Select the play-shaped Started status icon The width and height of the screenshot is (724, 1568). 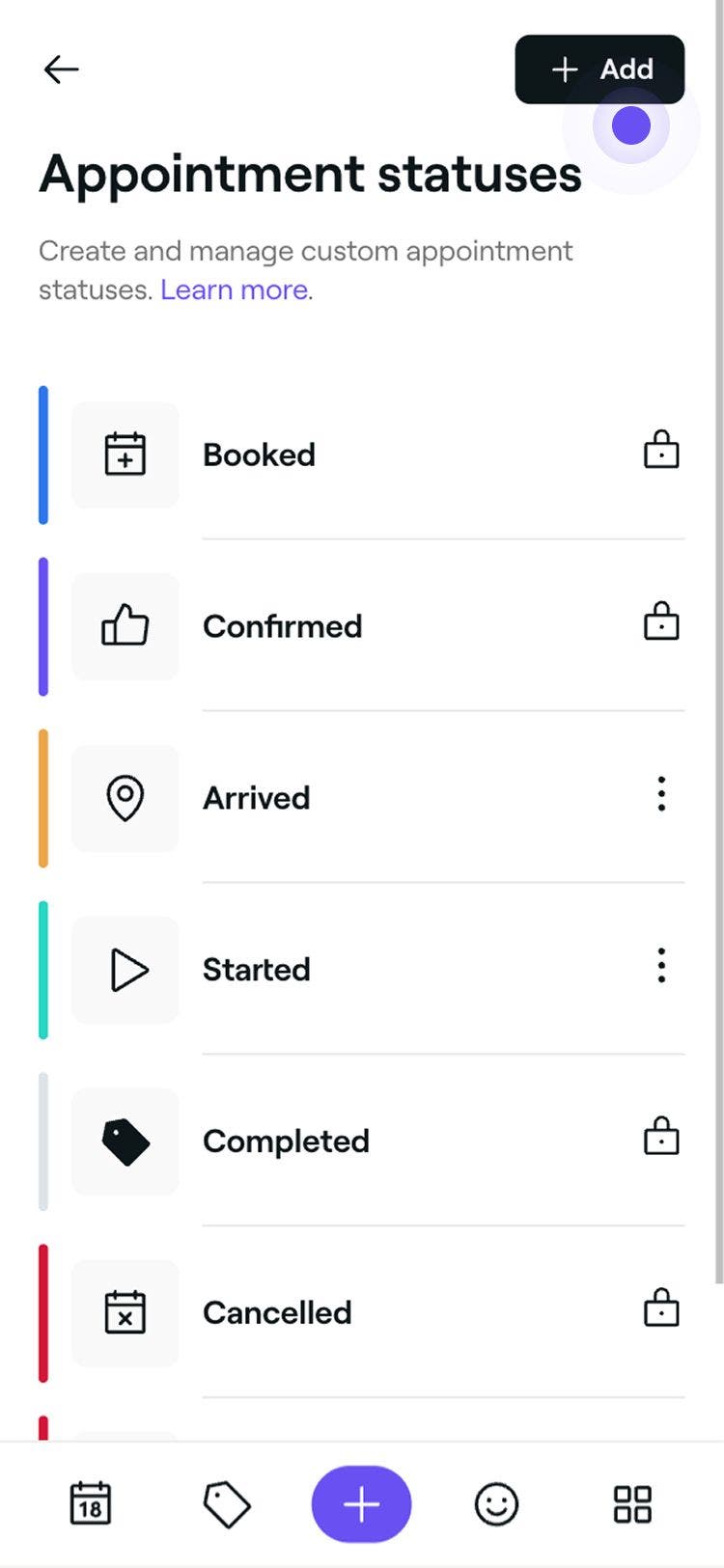coord(125,970)
